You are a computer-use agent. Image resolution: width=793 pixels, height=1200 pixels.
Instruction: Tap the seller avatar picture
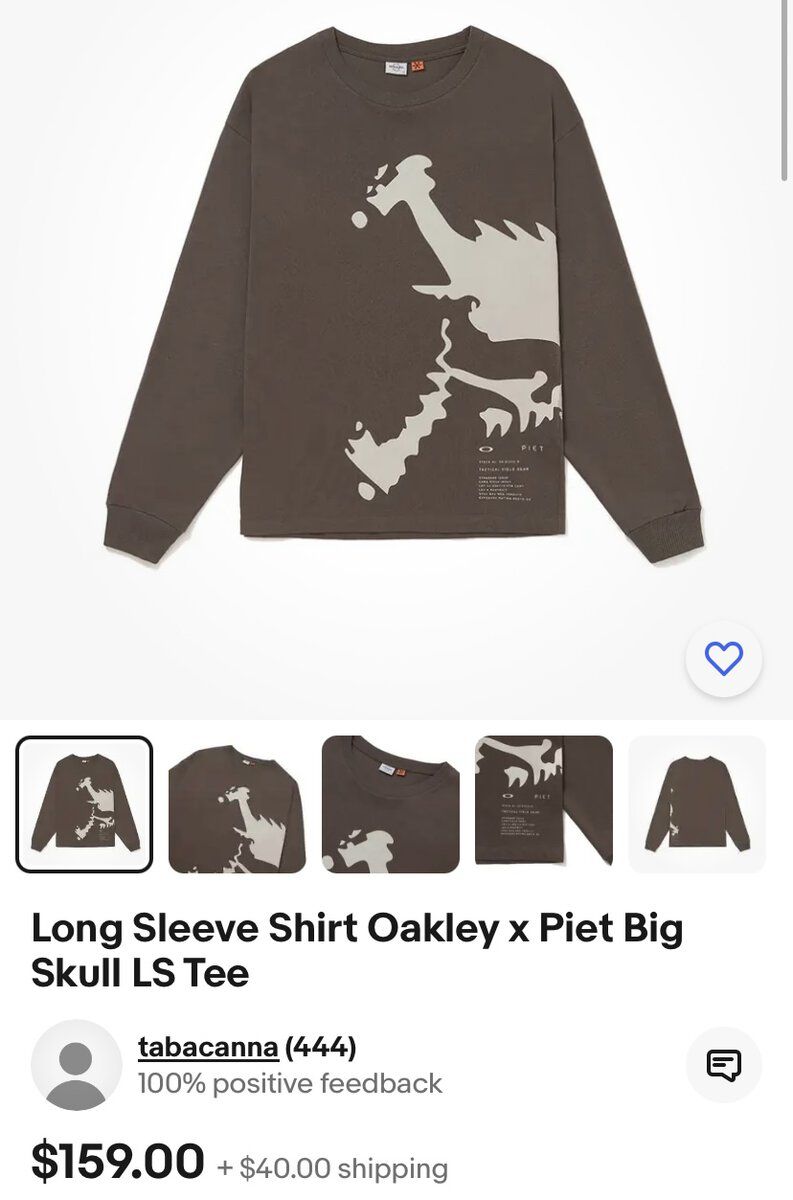tap(77, 1065)
